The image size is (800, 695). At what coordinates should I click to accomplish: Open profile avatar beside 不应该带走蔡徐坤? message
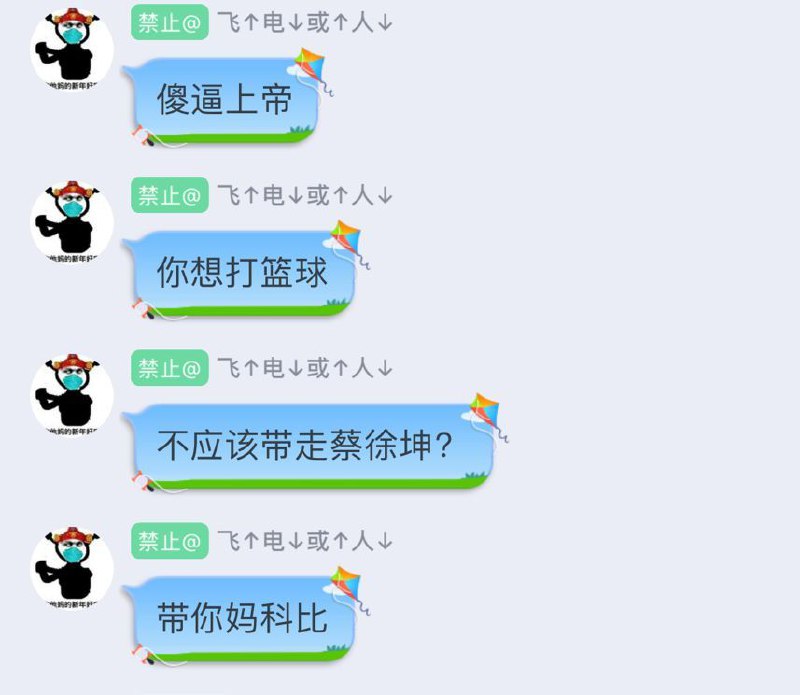[72, 393]
